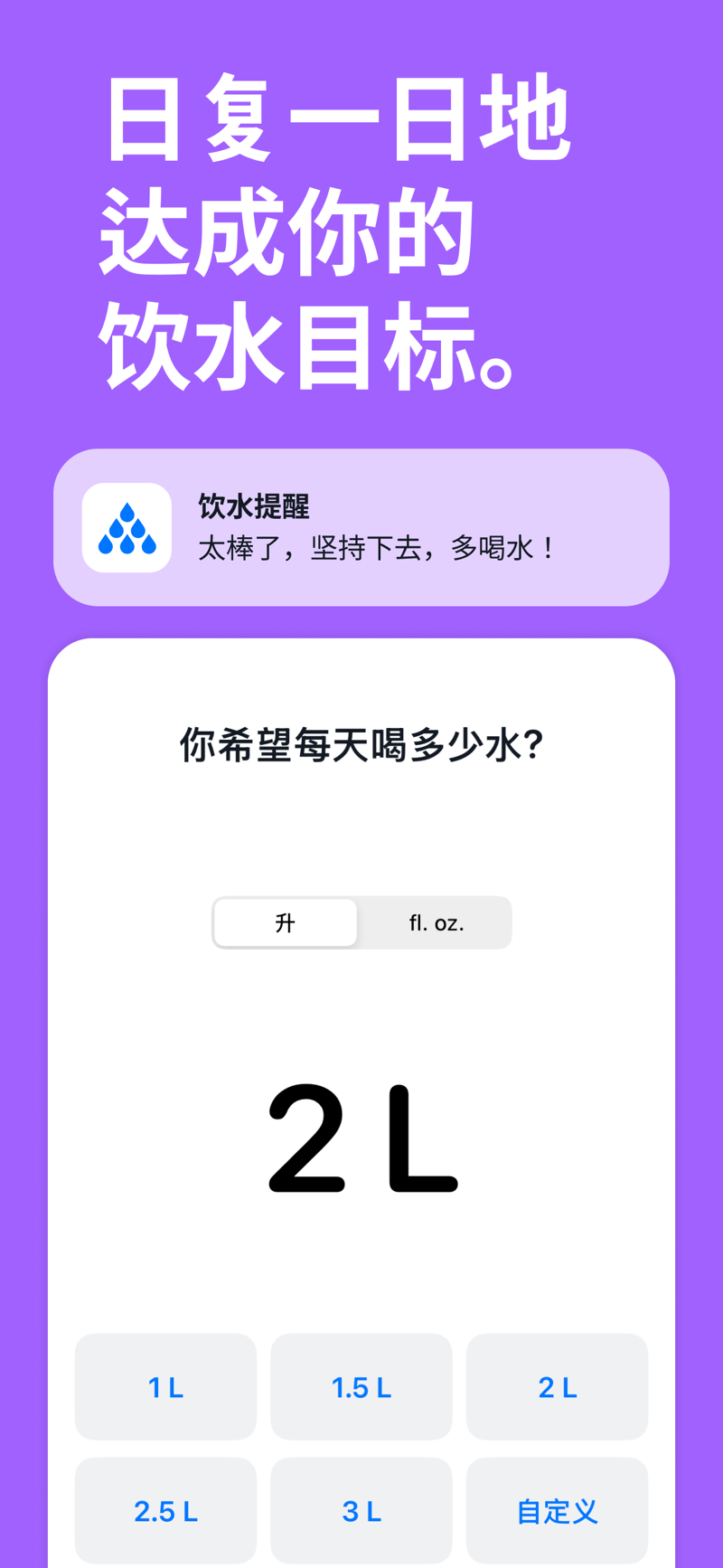The image size is (723, 1568).
Task: Open the 自定义 custom goal option
Action: tap(557, 1510)
